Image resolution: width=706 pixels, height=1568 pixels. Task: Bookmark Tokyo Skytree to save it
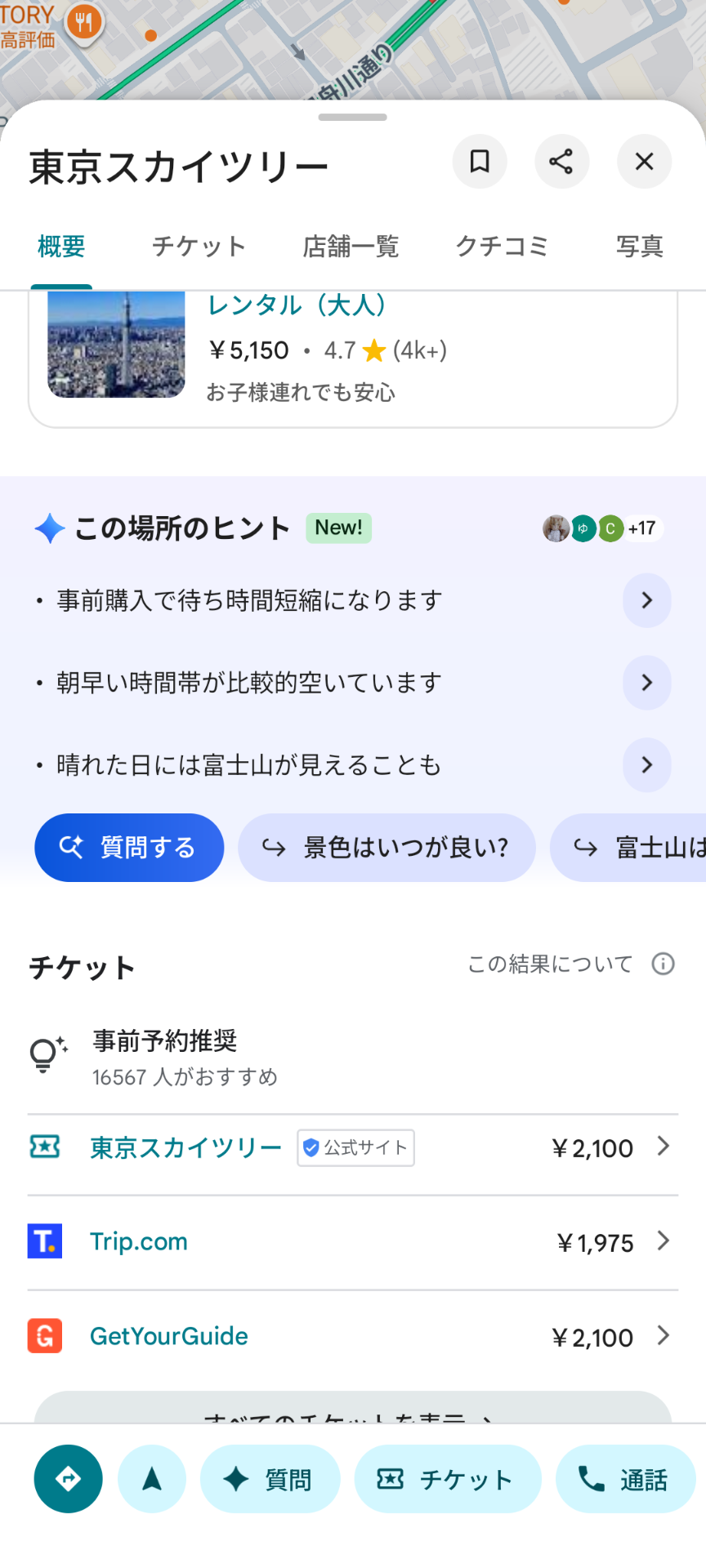coord(480,162)
